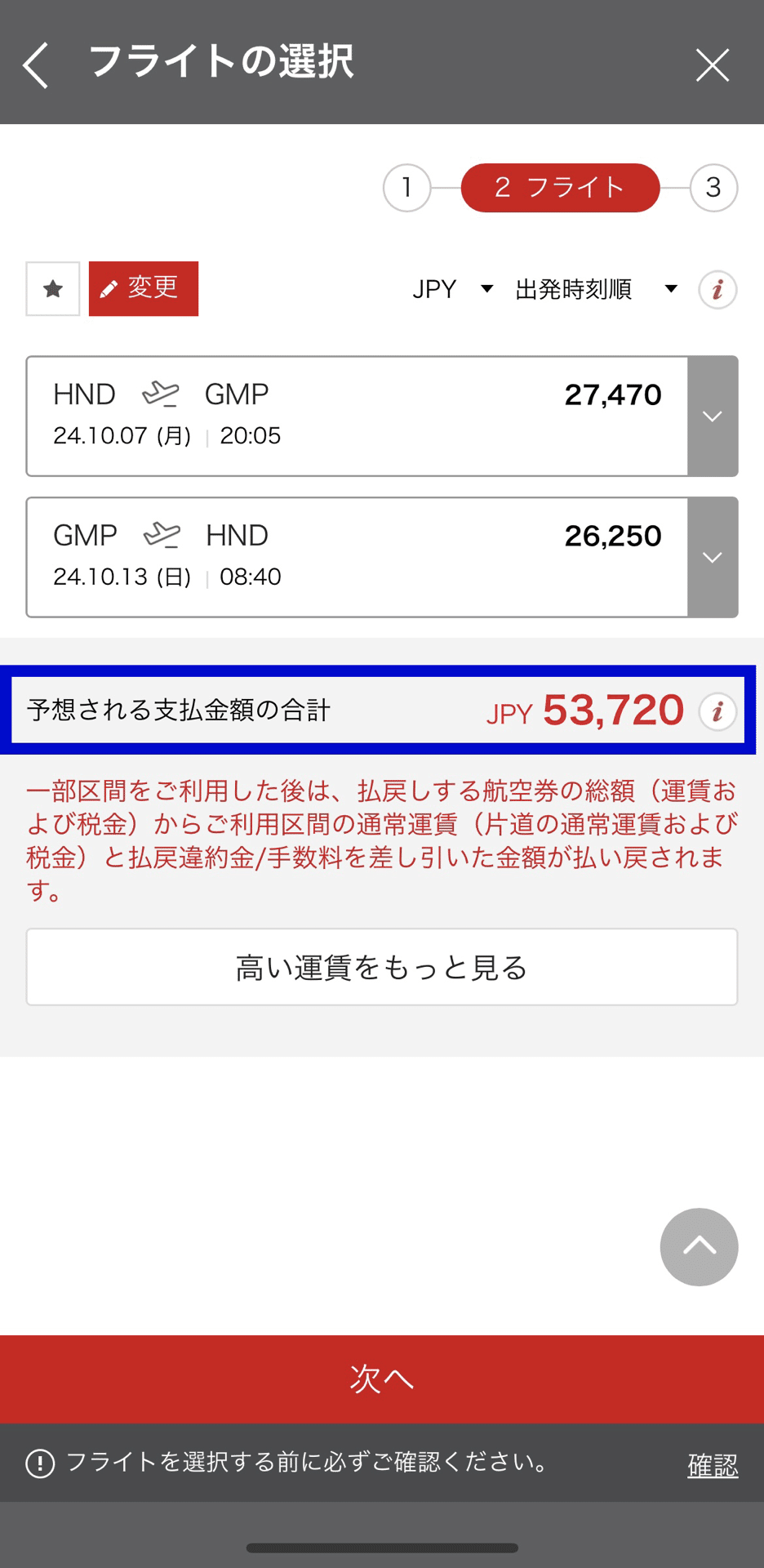Tap the star favorite button
The image size is (764, 1568).
[x=53, y=288]
